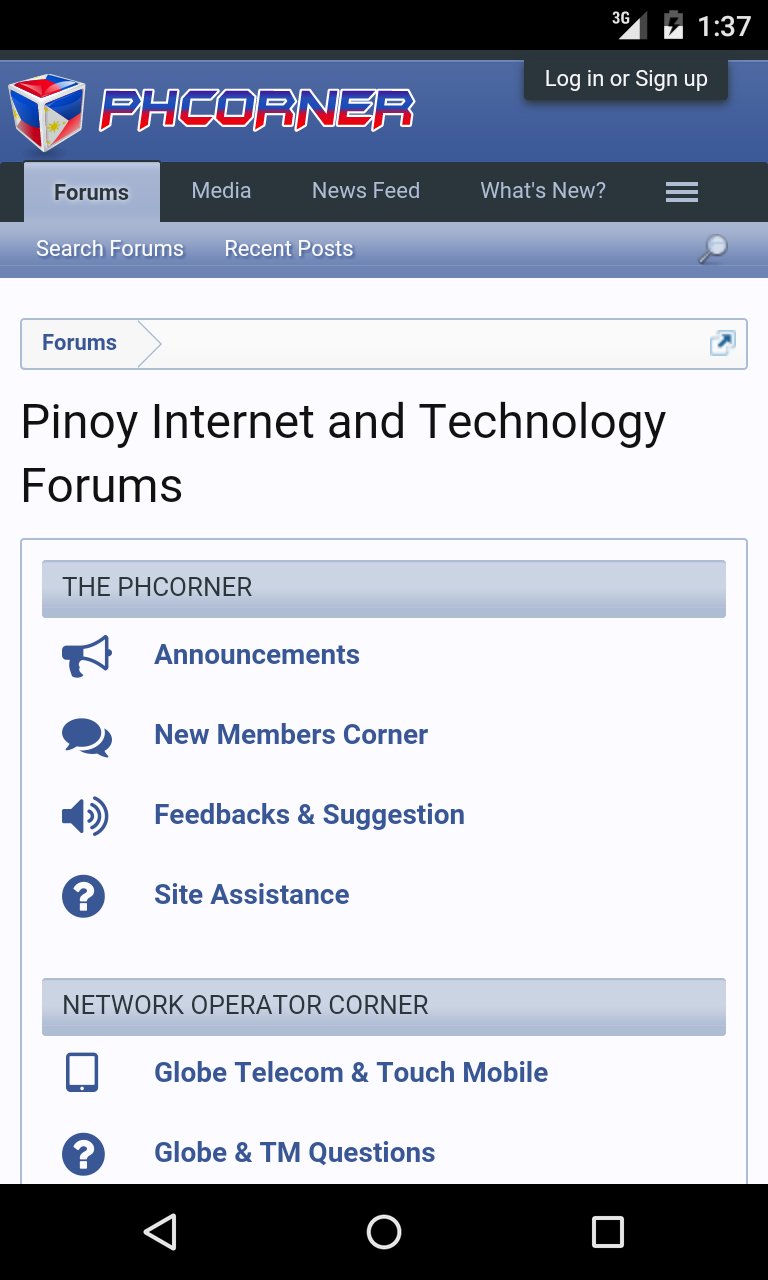Expand the hamburger navigation menu

coord(681,191)
